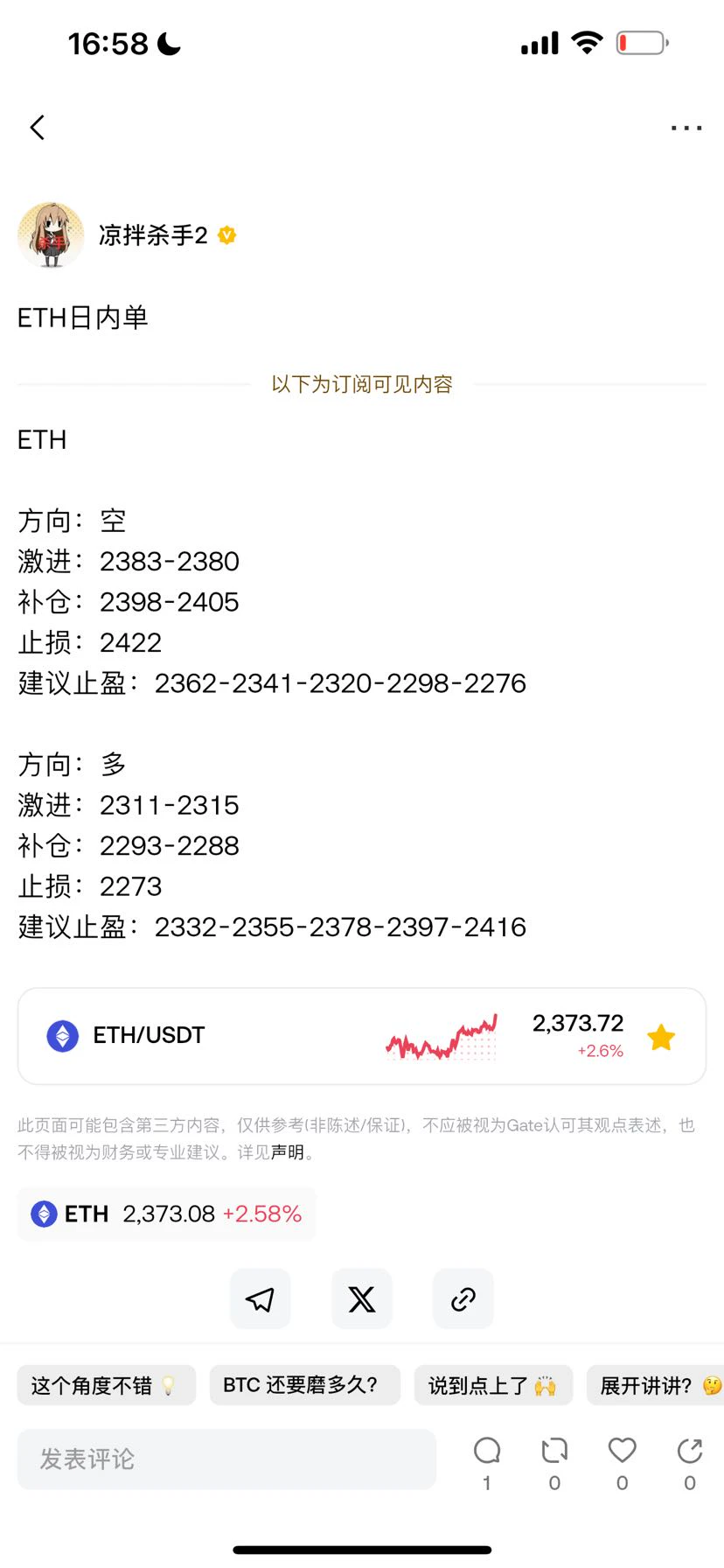This screenshot has height=1568, width=724.
Task: Share the post to X
Action: click(362, 1299)
